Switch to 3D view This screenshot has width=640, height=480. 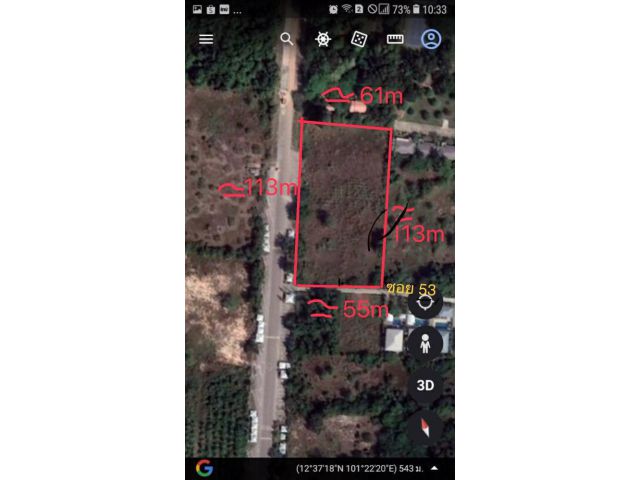[426, 385]
